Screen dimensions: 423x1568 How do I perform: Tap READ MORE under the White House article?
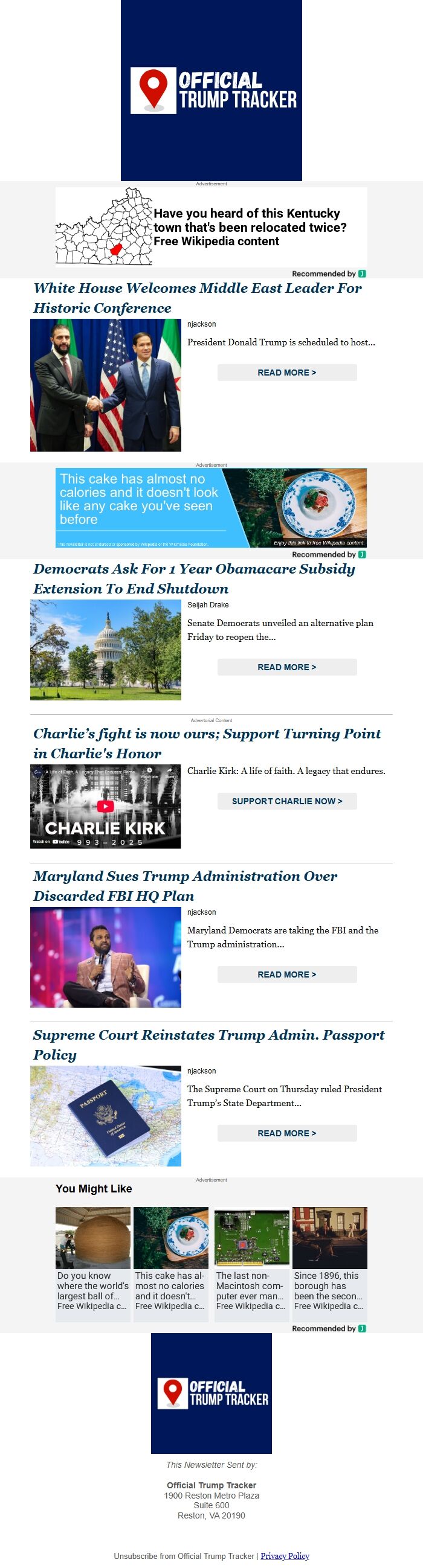click(286, 373)
